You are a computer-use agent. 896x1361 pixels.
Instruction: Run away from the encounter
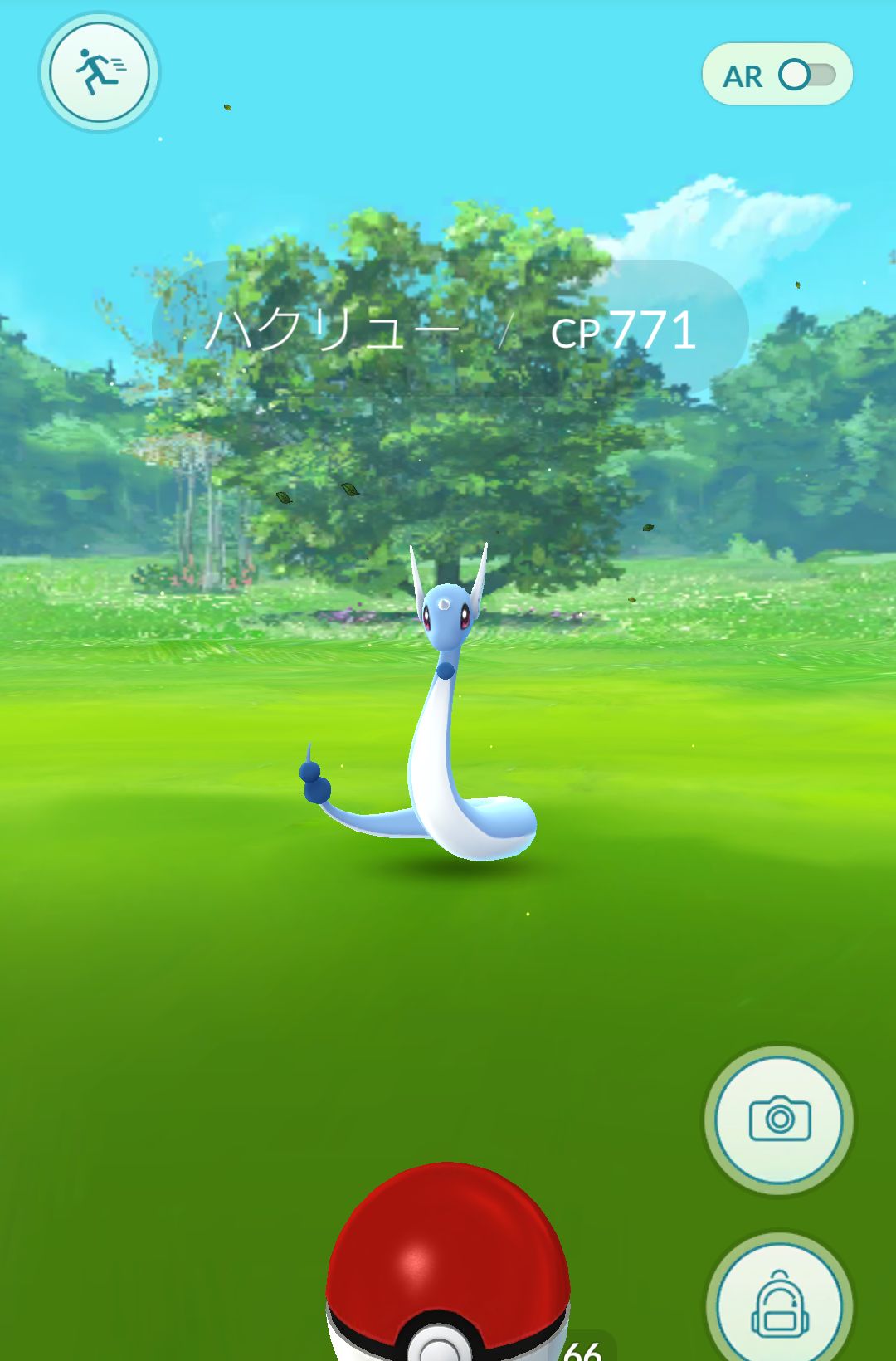(x=100, y=72)
